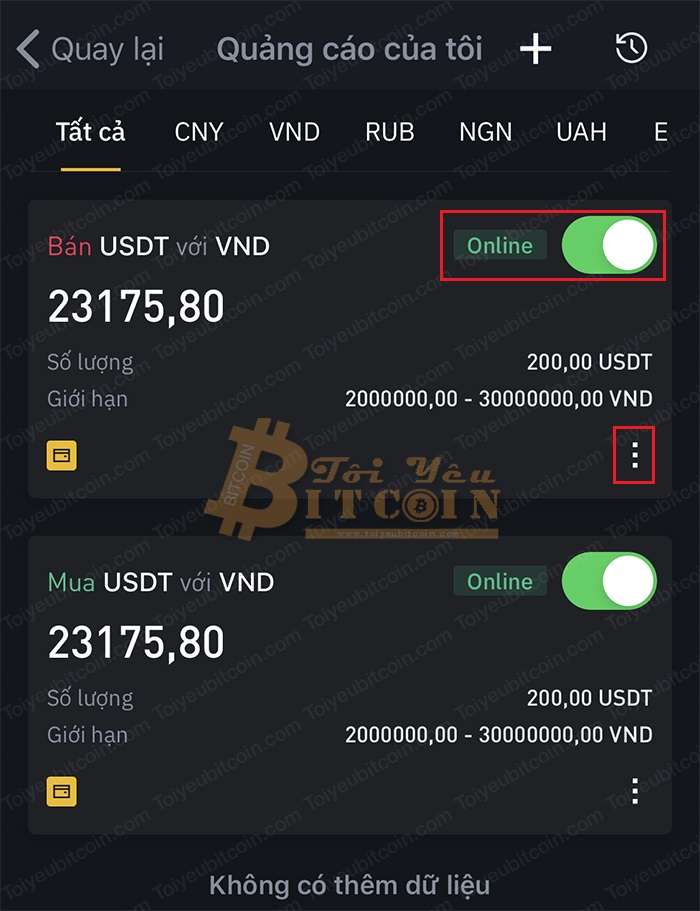Open more options for Mua USDT ad
Viewport: 700px width, 911px height.
635,792
